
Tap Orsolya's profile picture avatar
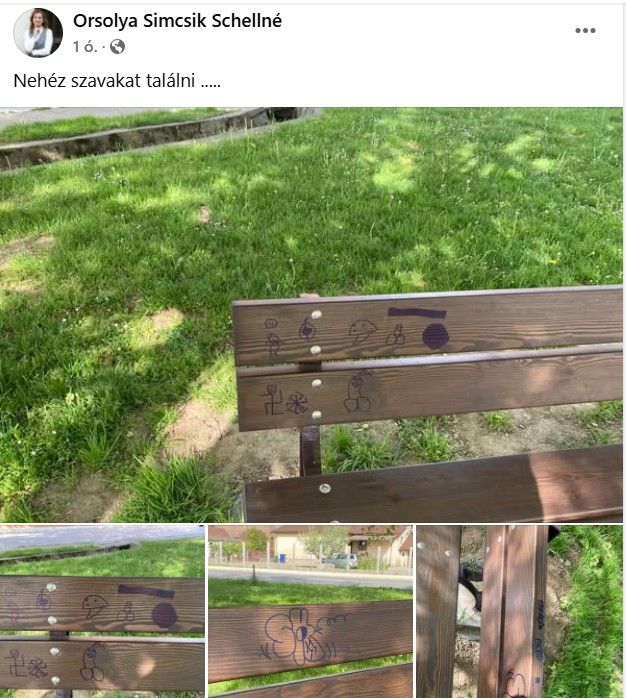click(x=38, y=33)
